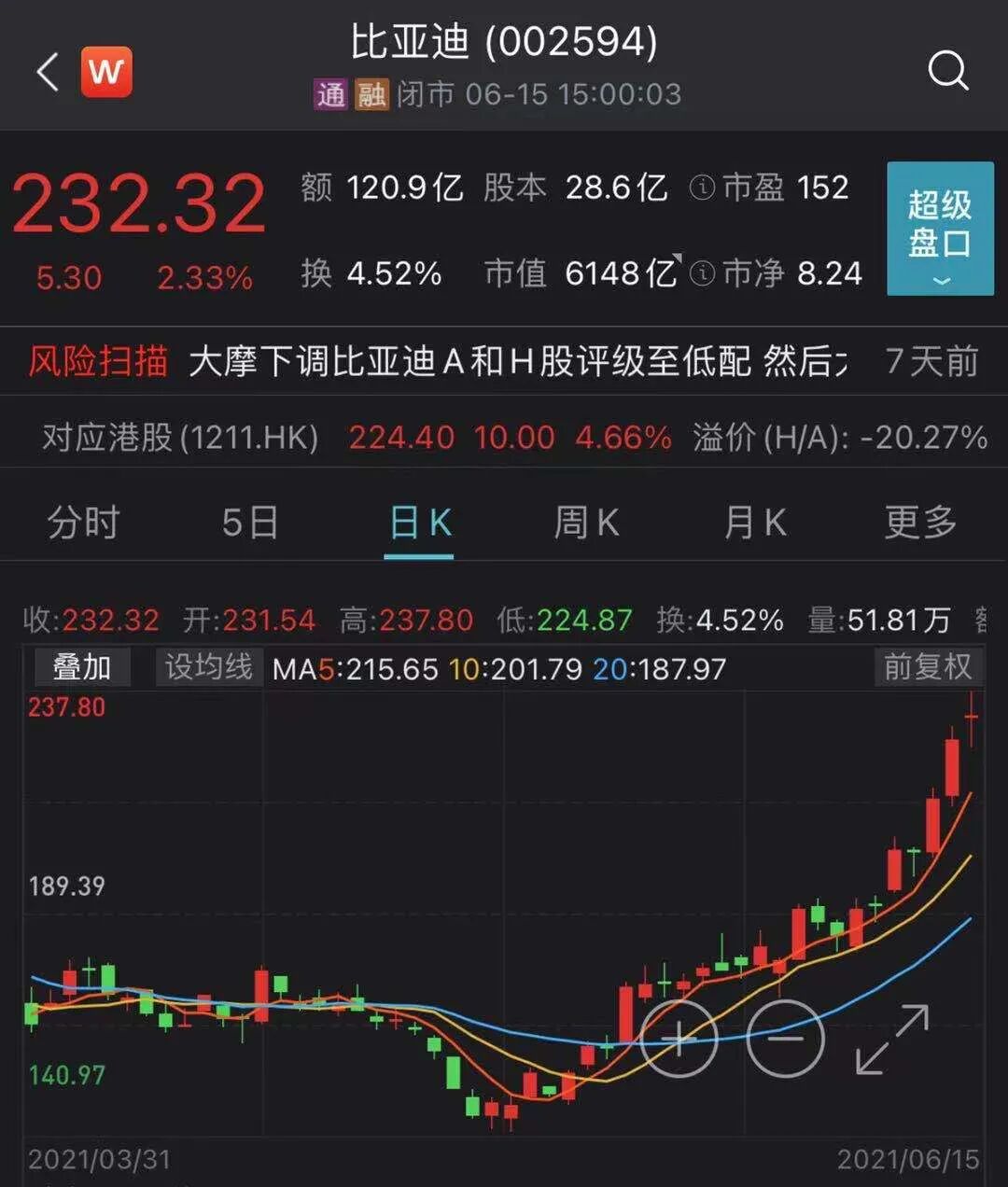The width and height of the screenshot is (1008, 1187).
Task: Switch to the 分时 chart tab
Action: coord(83,523)
